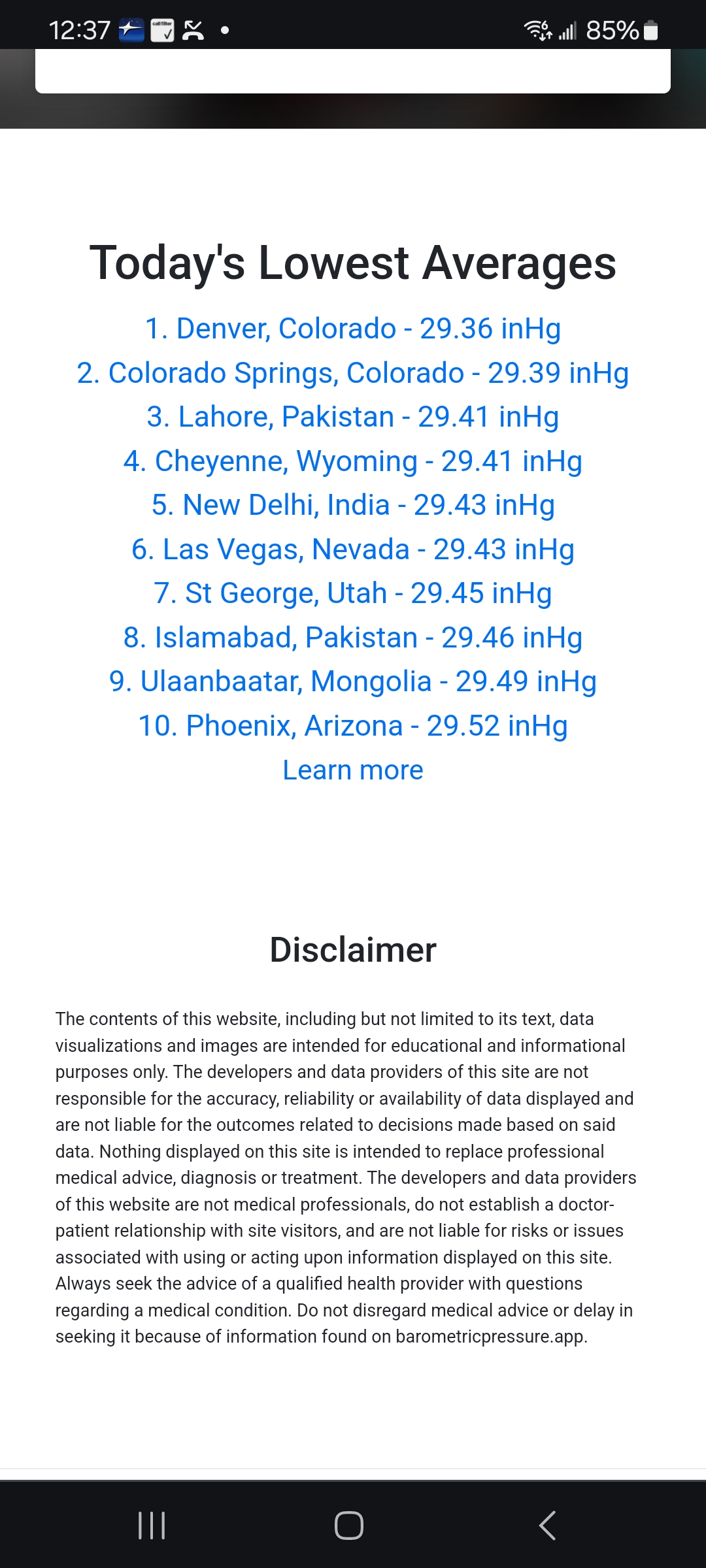View Ulaanbaatar, Mongolia pressure
This screenshot has height=1568, width=706.
tap(353, 681)
